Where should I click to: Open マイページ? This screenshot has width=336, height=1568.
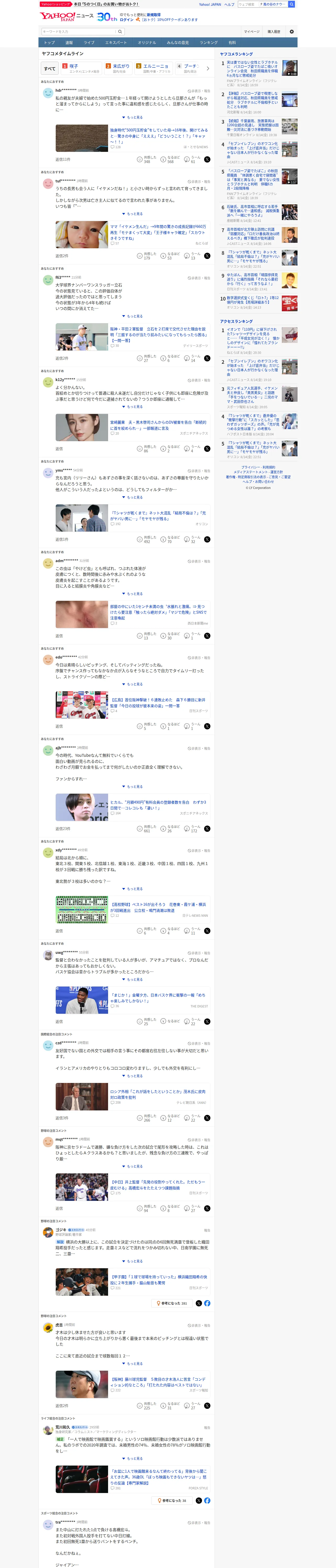coord(251,32)
